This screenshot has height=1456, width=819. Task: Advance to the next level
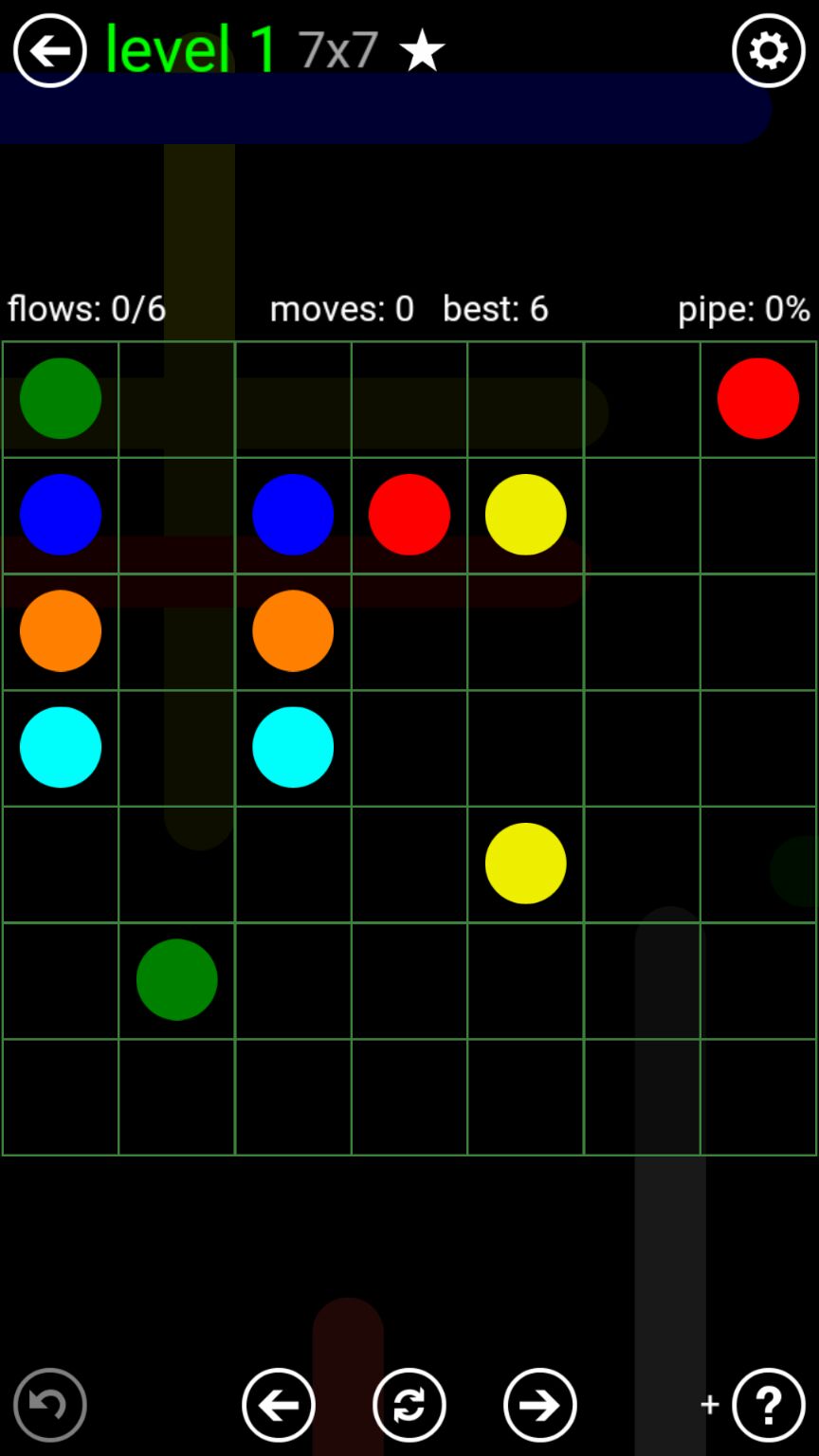pyautogui.click(x=539, y=1404)
